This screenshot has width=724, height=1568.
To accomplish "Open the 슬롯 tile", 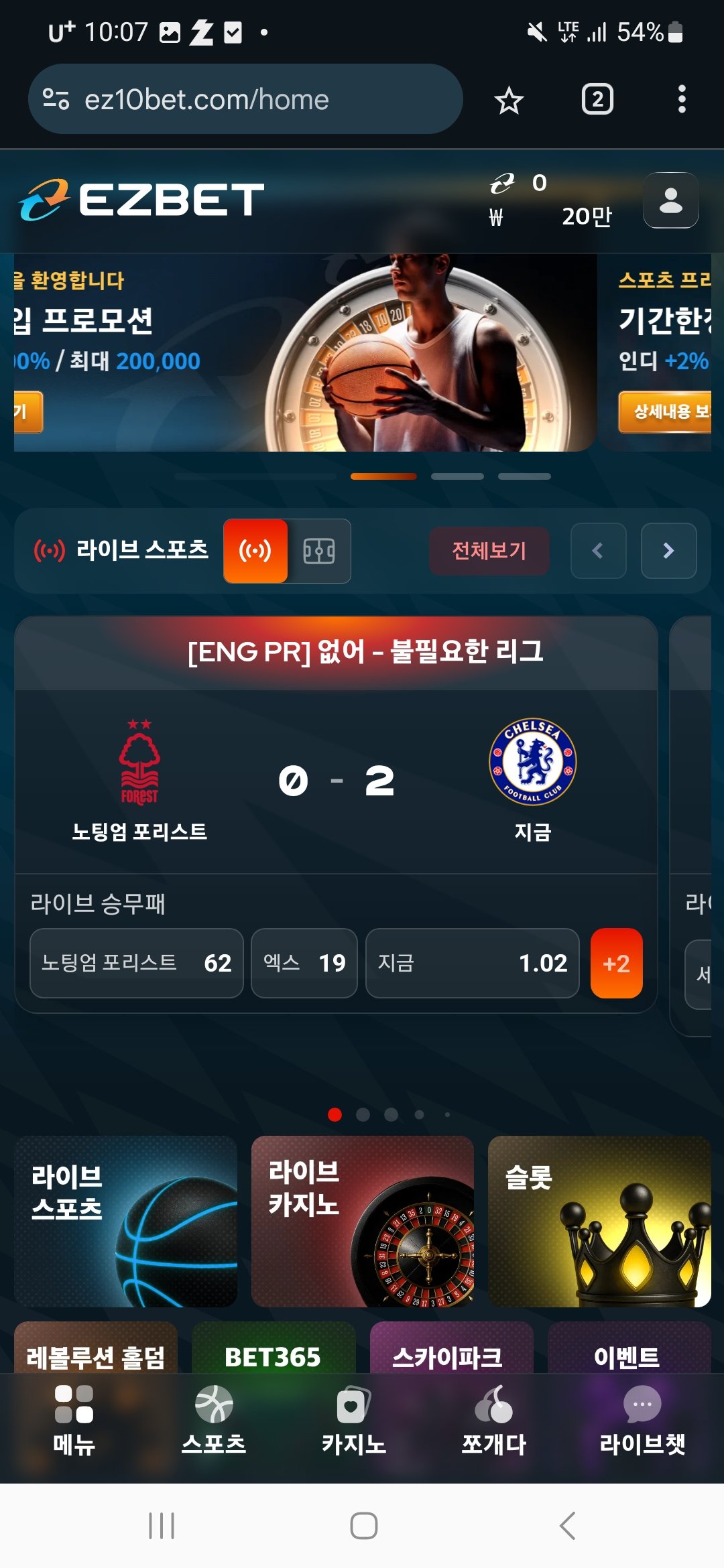I will coord(599,1221).
